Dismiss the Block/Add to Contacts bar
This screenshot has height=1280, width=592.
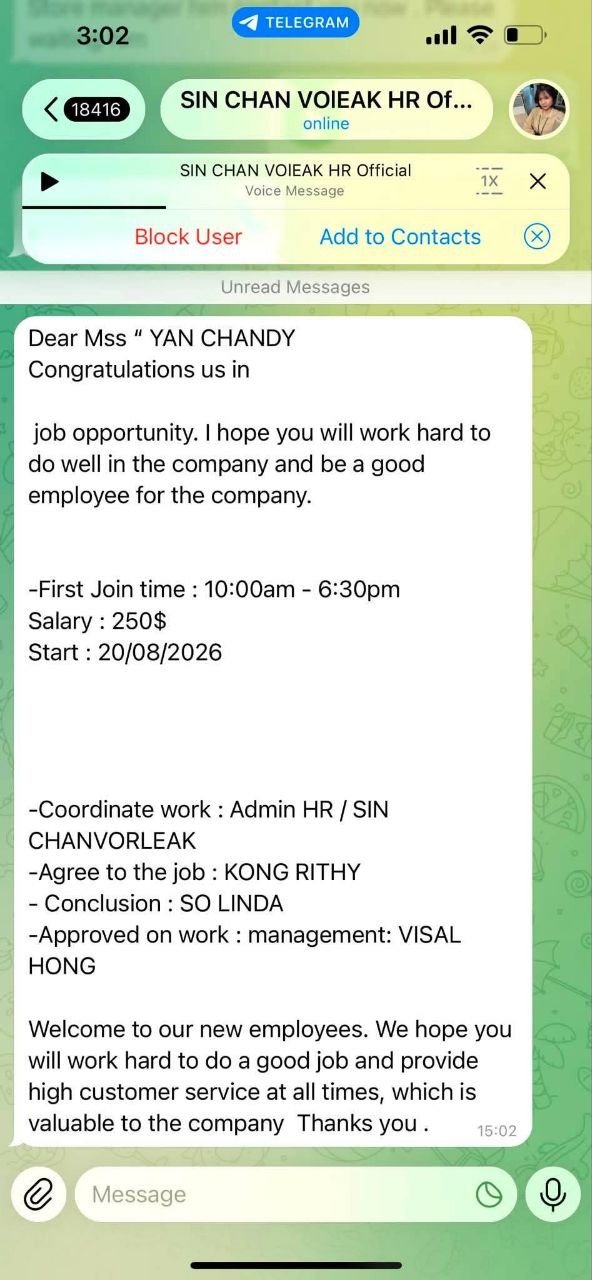point(537,237)
